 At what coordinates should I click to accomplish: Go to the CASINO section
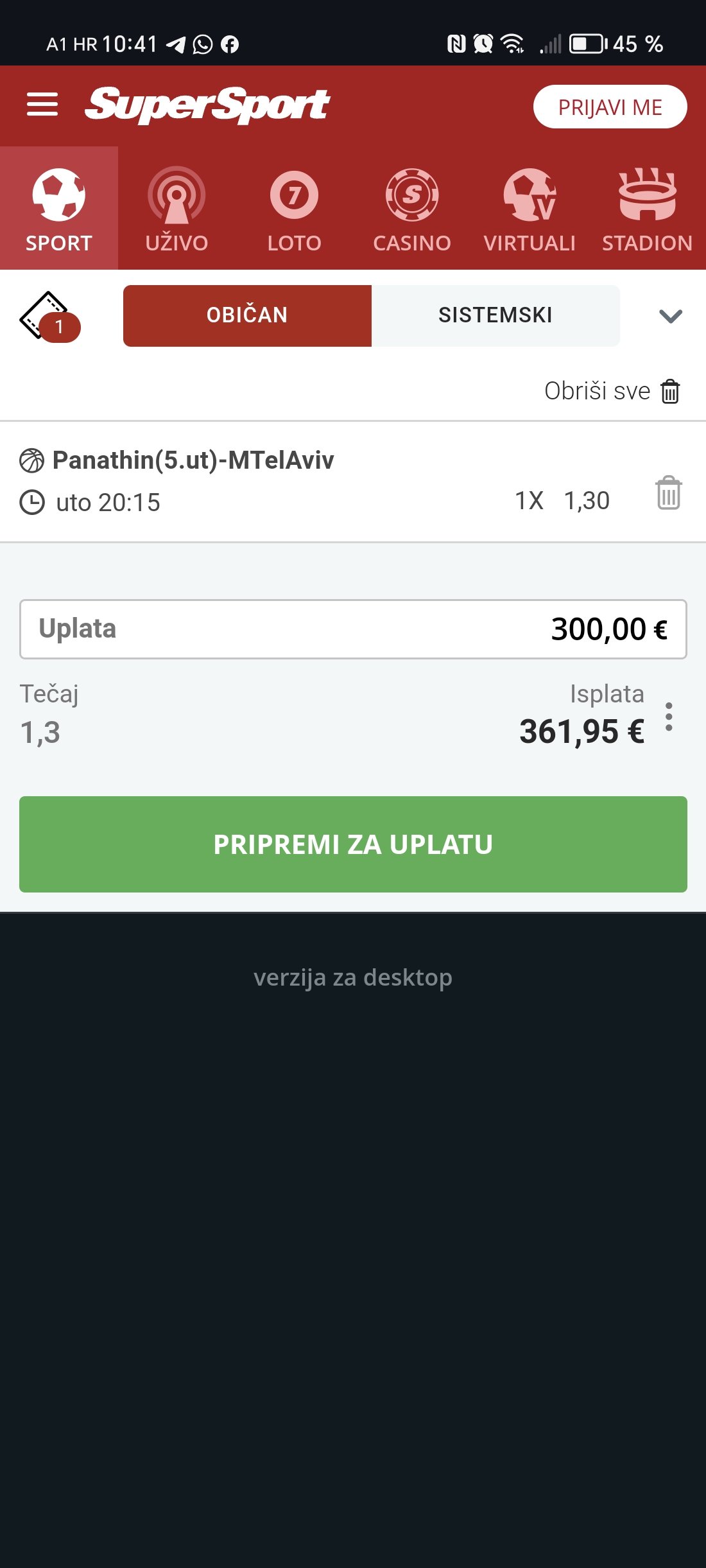(x=411, y=209)
